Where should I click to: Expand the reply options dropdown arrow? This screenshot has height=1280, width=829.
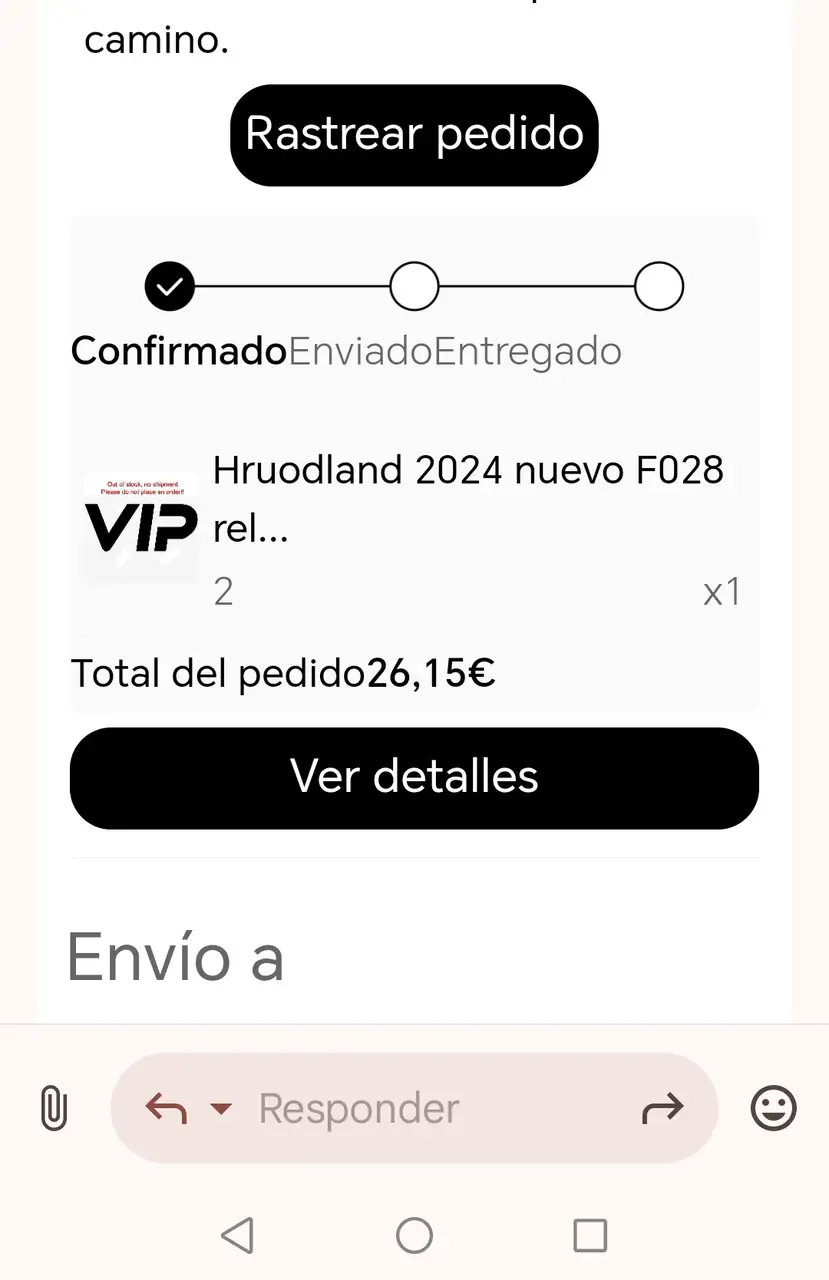click(221, 1108)
